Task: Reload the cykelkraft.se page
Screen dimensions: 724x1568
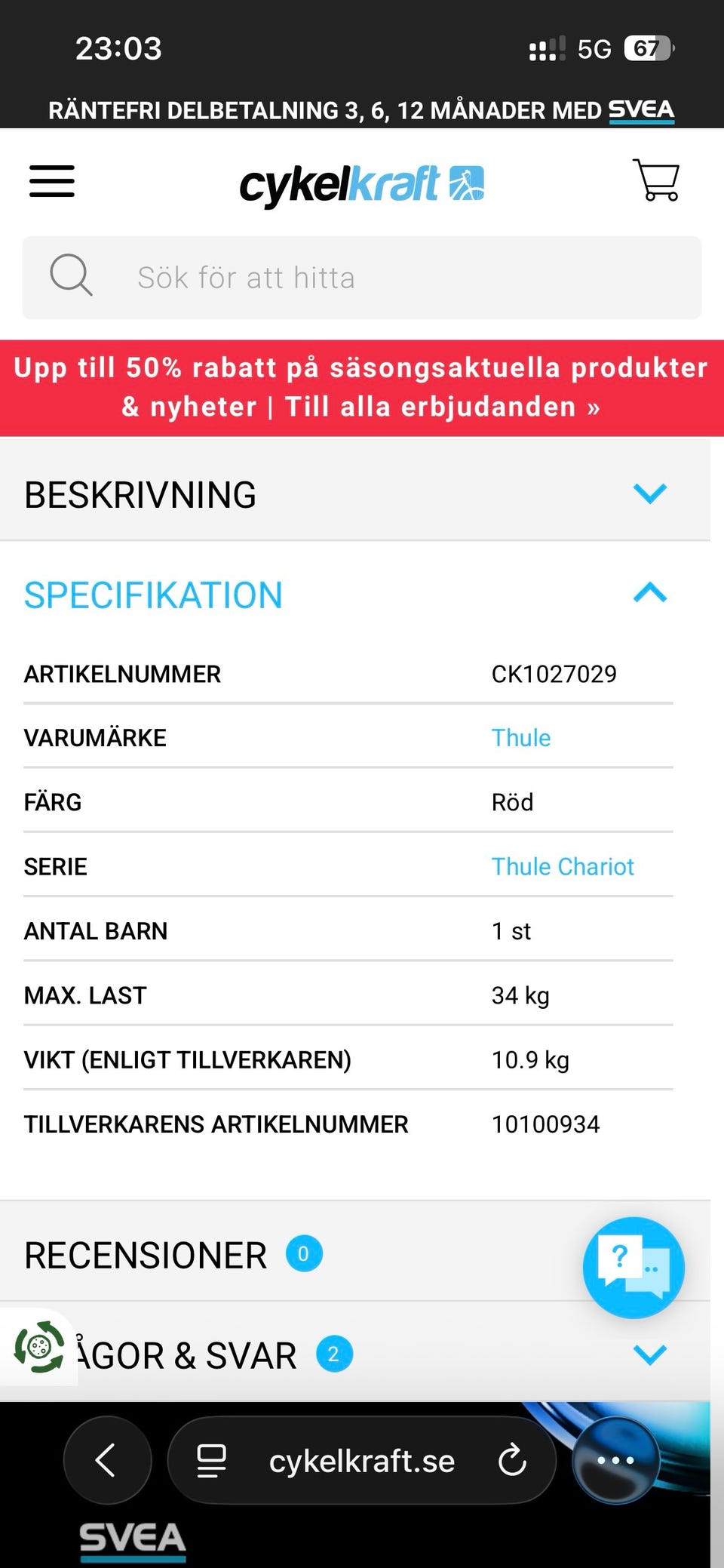Action: pos(512,1460)
